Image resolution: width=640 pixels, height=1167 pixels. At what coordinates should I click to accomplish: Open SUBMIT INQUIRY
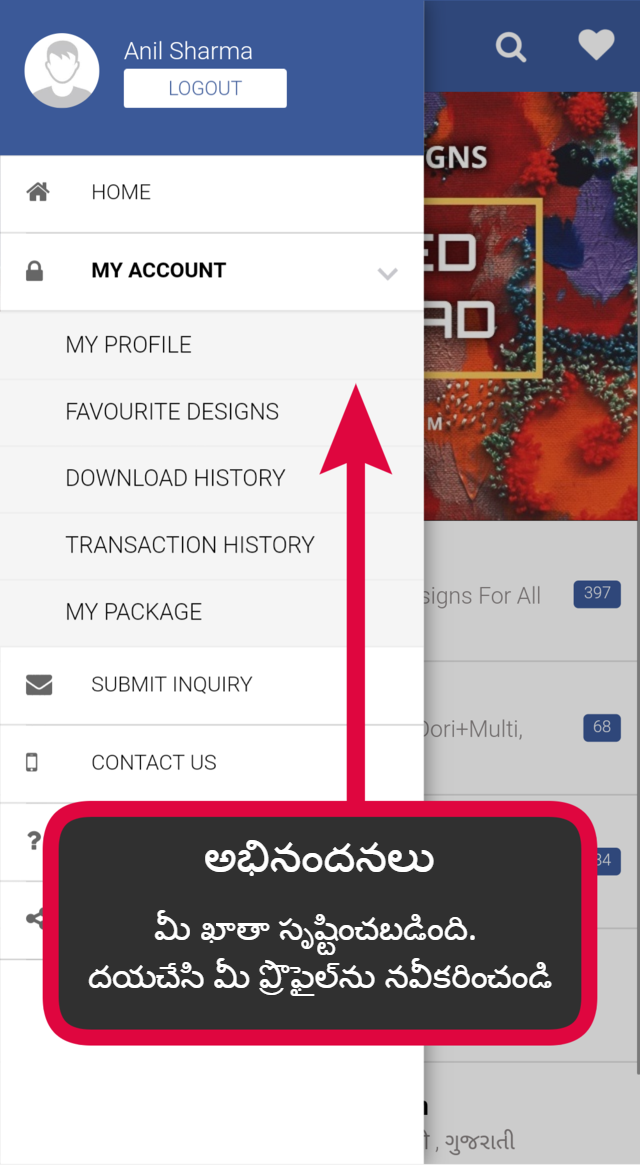click(x=171, y=685)
